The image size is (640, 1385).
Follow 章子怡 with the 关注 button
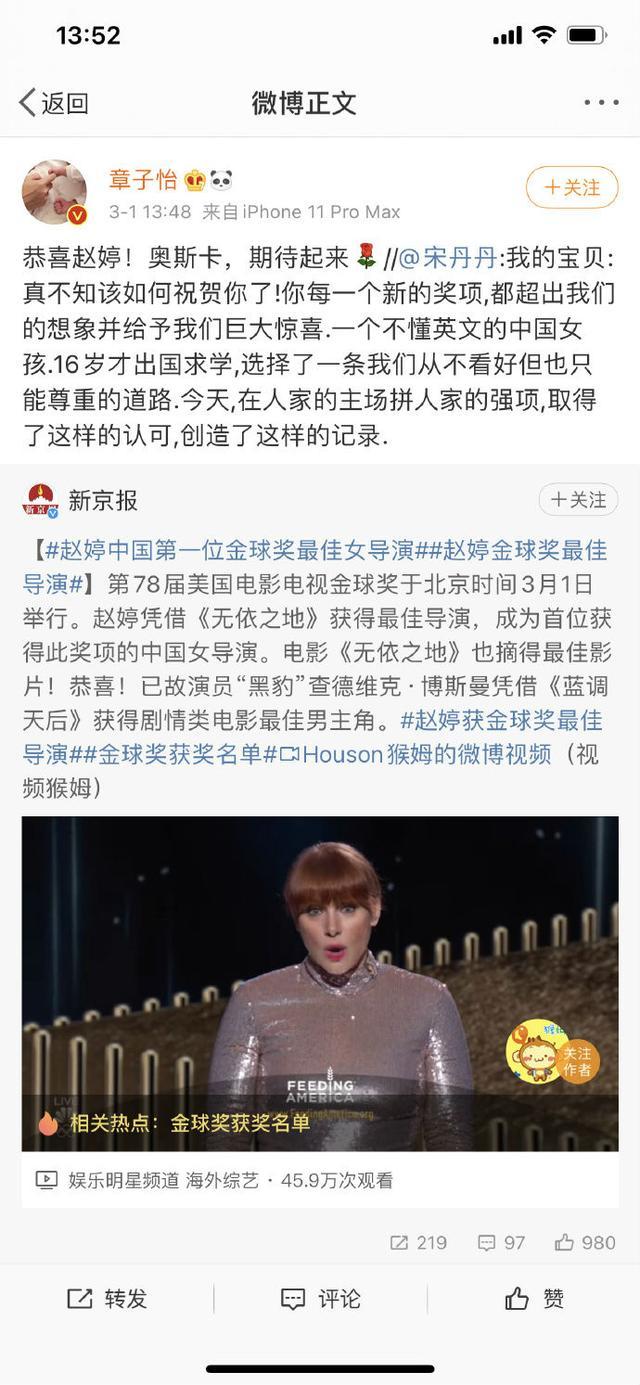[572, 187]
